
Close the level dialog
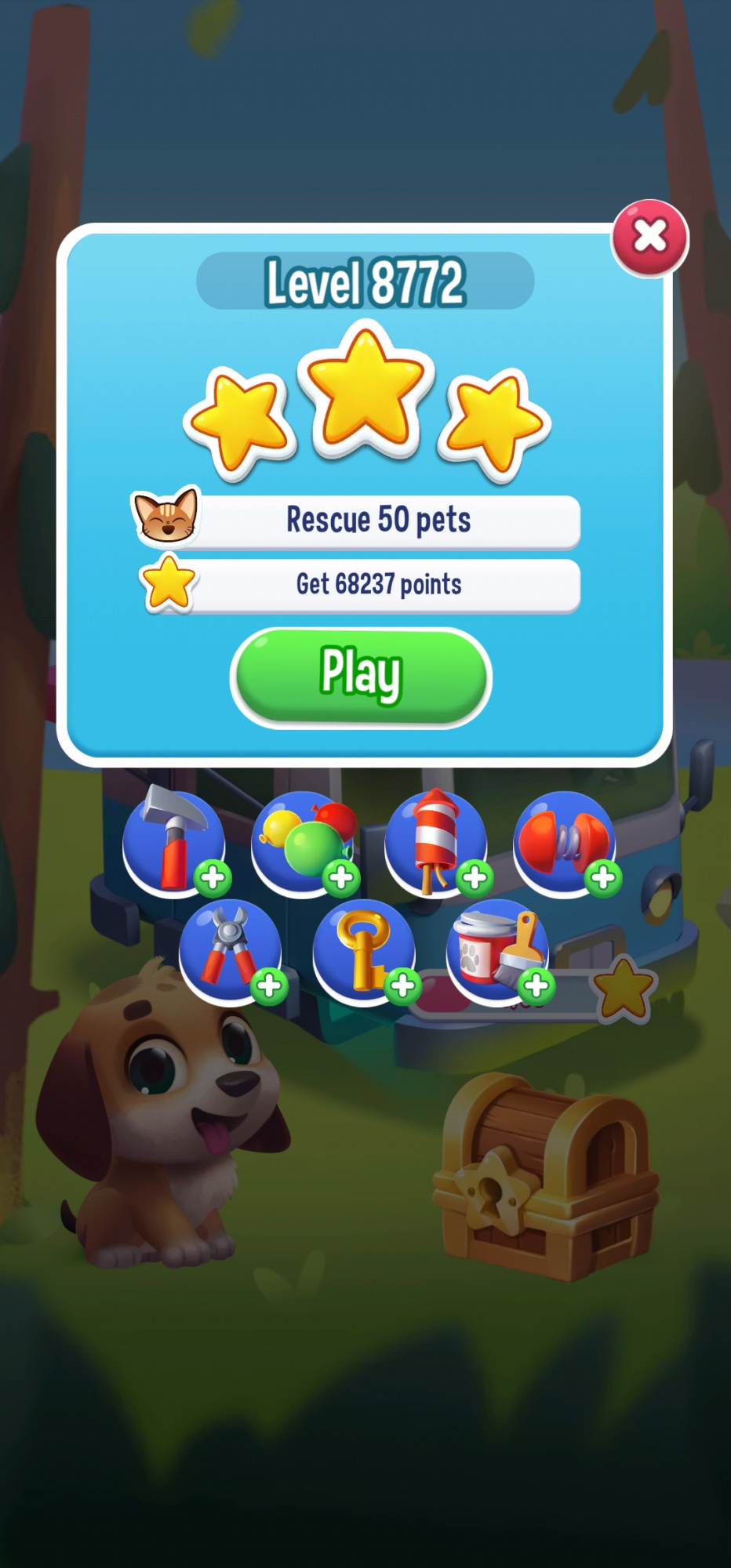[x=649, y=237]
